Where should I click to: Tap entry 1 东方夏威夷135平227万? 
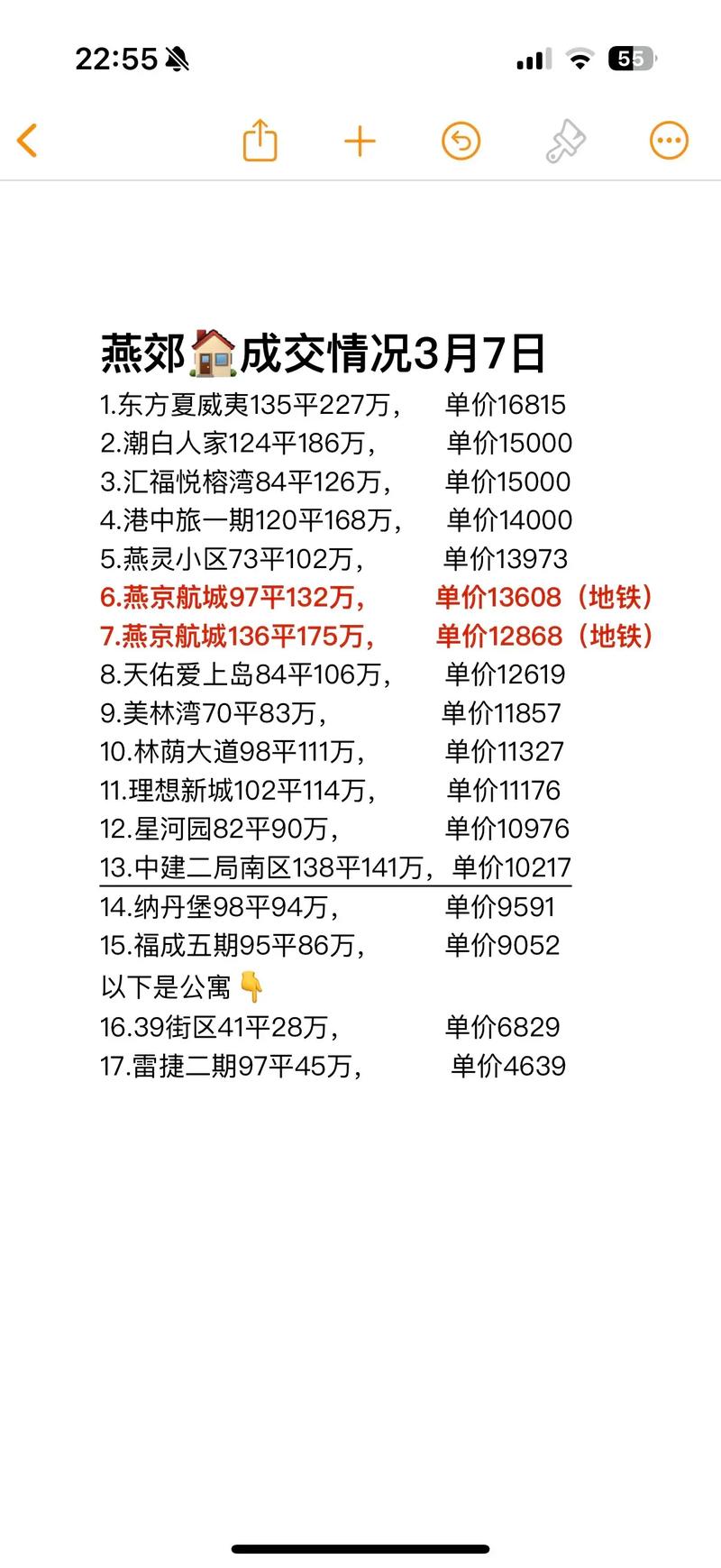[x=333, y=406]
